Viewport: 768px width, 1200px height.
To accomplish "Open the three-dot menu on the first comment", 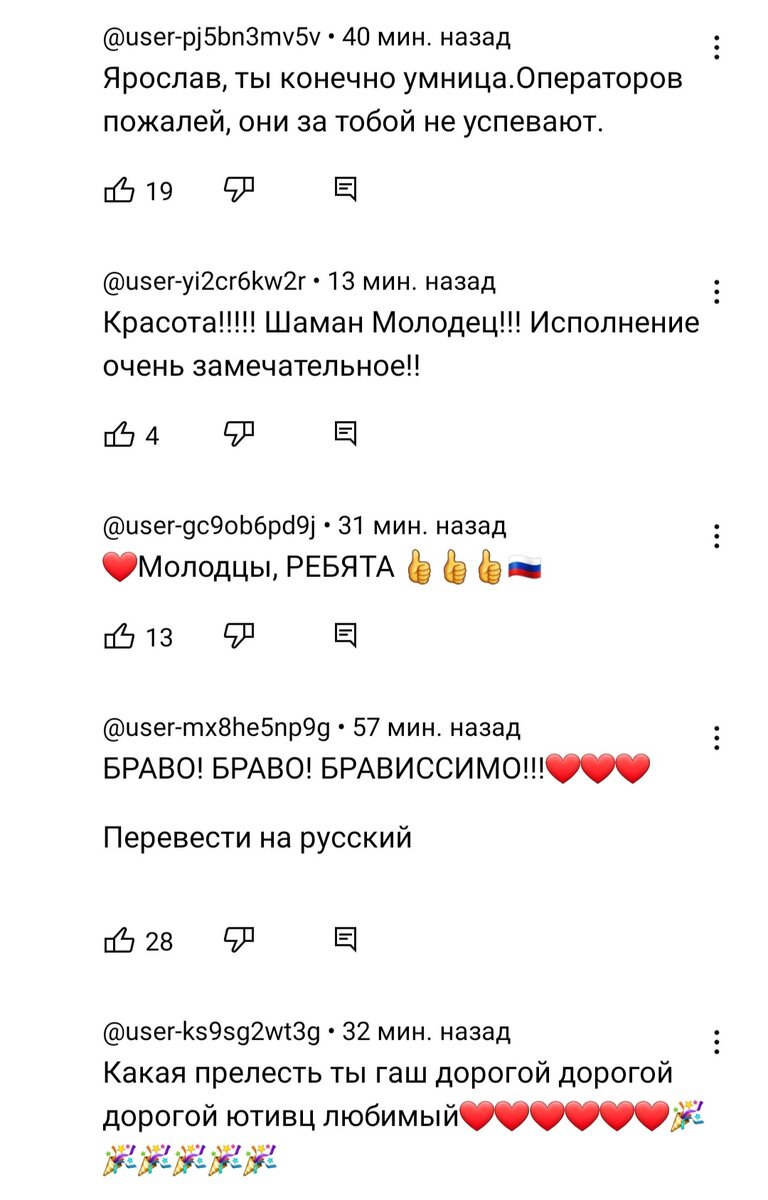I will coord(716,46).
